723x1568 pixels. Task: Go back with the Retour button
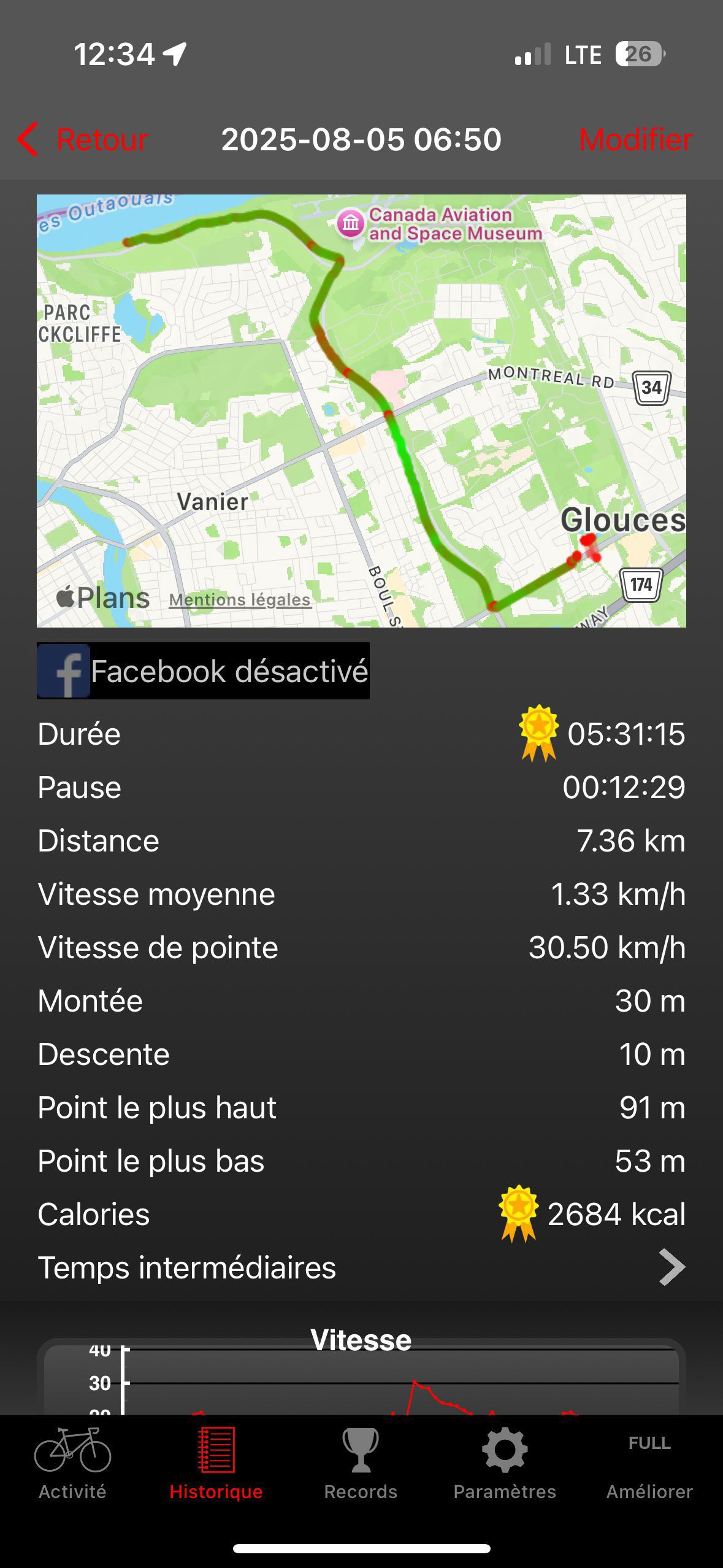click(83, 140)
